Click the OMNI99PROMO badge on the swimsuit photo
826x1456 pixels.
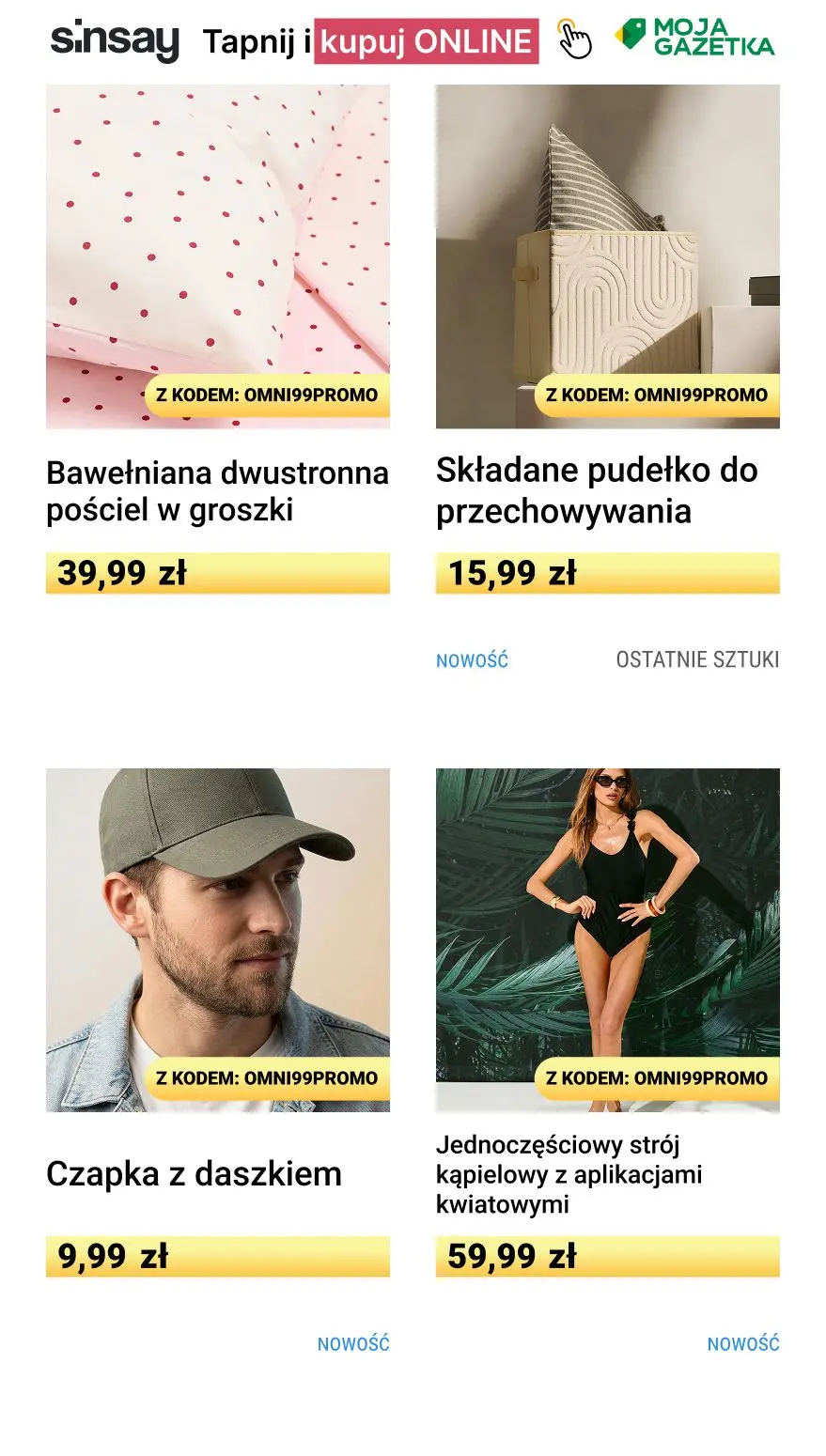click(658, 1077)
